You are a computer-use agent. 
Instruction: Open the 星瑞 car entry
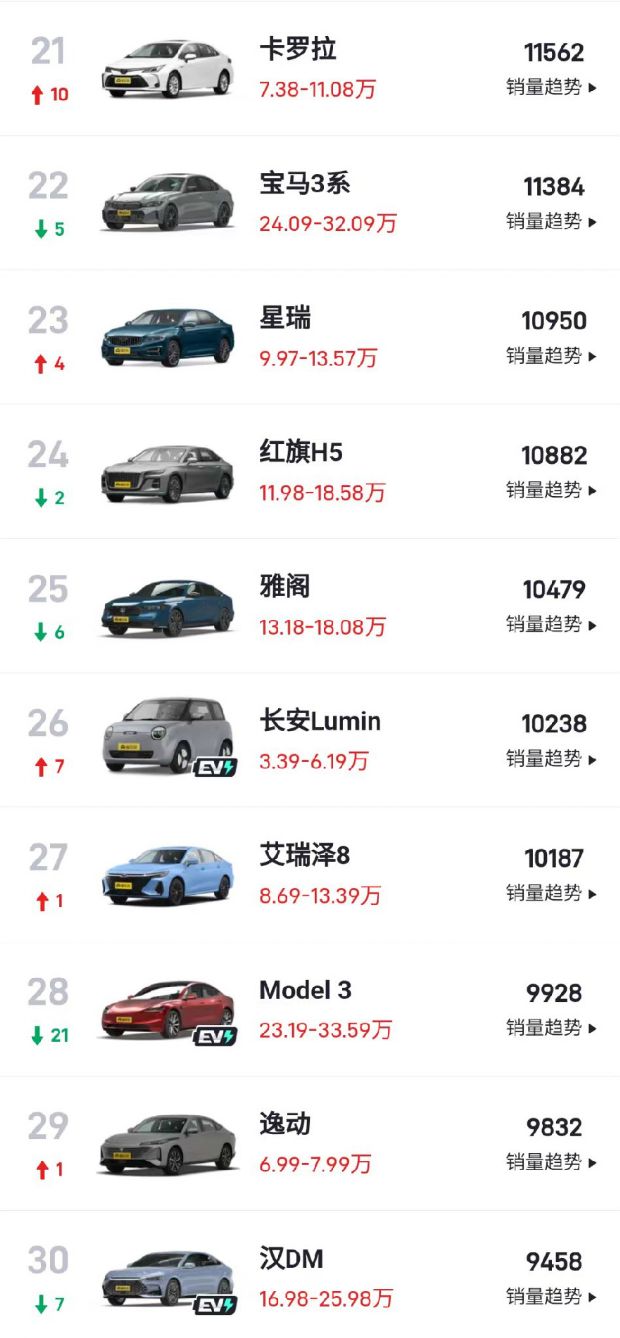[285, 318]
